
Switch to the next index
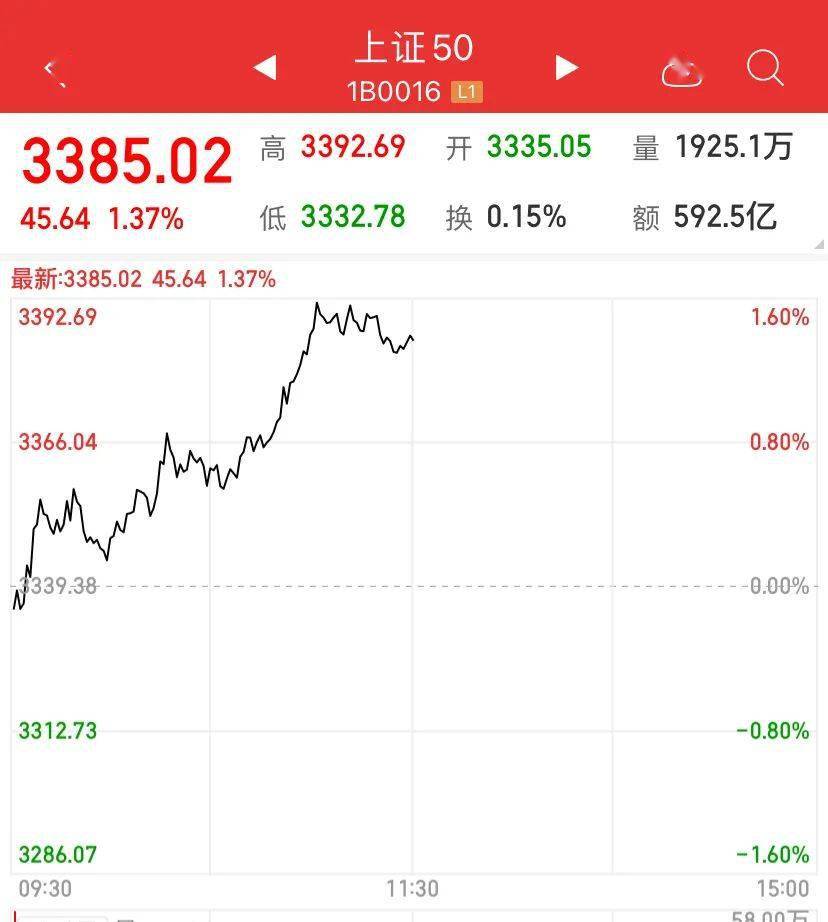[x=566, y=68]
